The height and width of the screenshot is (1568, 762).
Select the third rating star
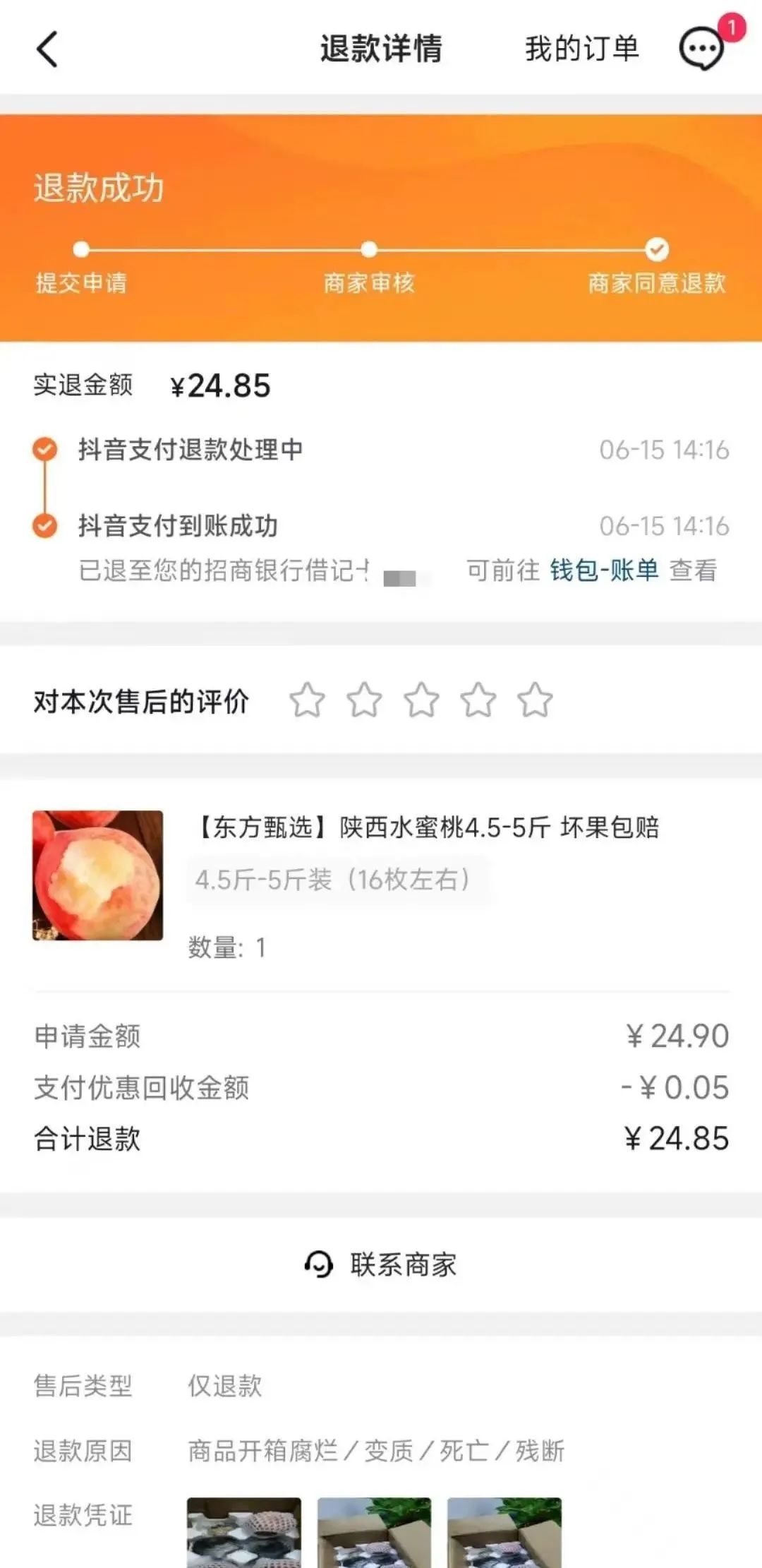click(x=421, y=701)
